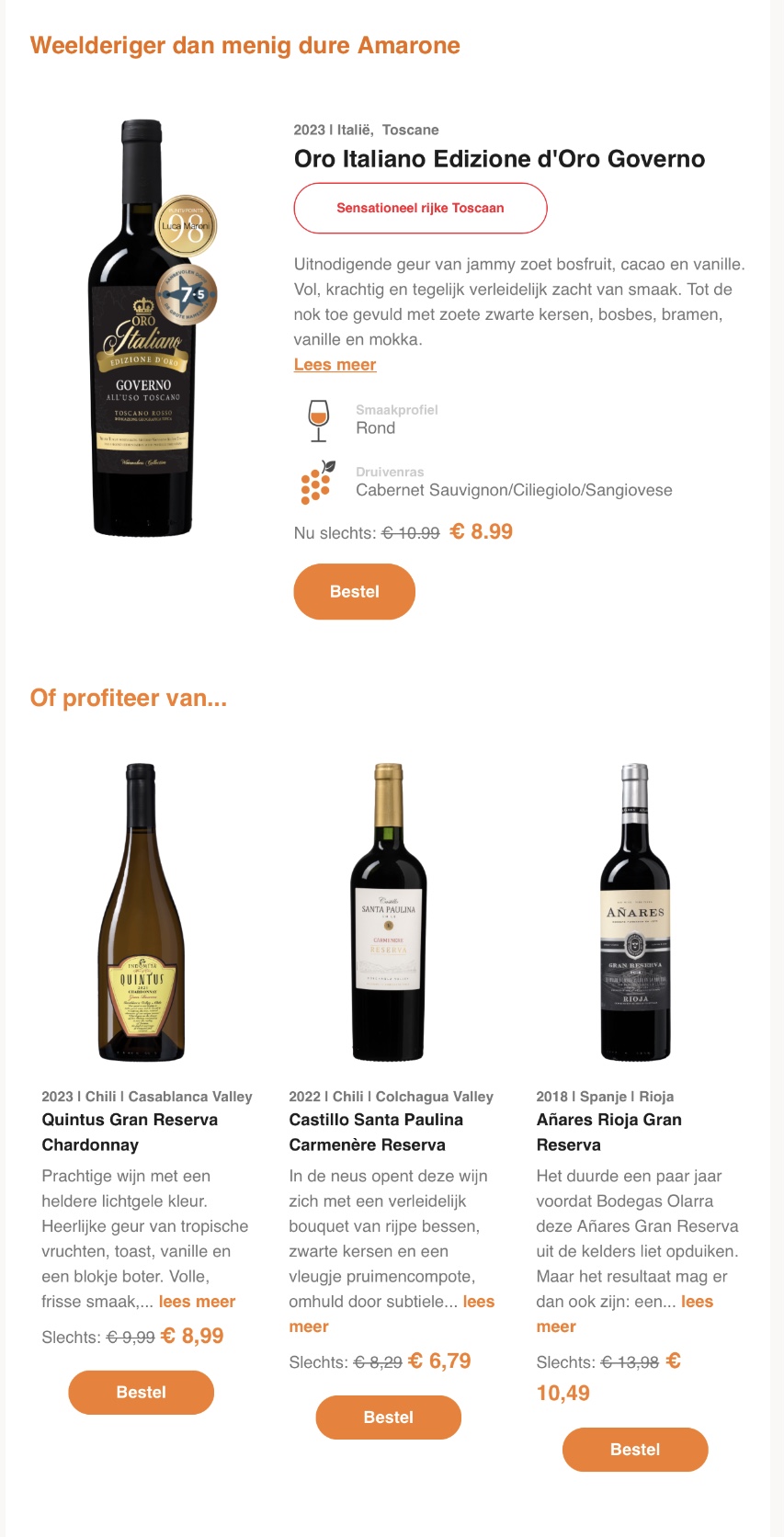
Task: Open 'Lees meer' for Oro Italiano
Action: pos(335,364)
